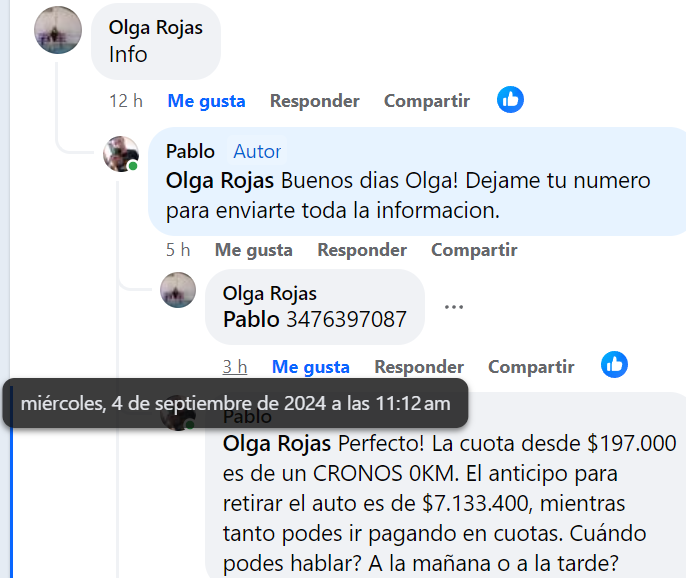Tap Me gusta under Olga's number comment
This screenshot has height=578, width=686.
tap(310, 367)
